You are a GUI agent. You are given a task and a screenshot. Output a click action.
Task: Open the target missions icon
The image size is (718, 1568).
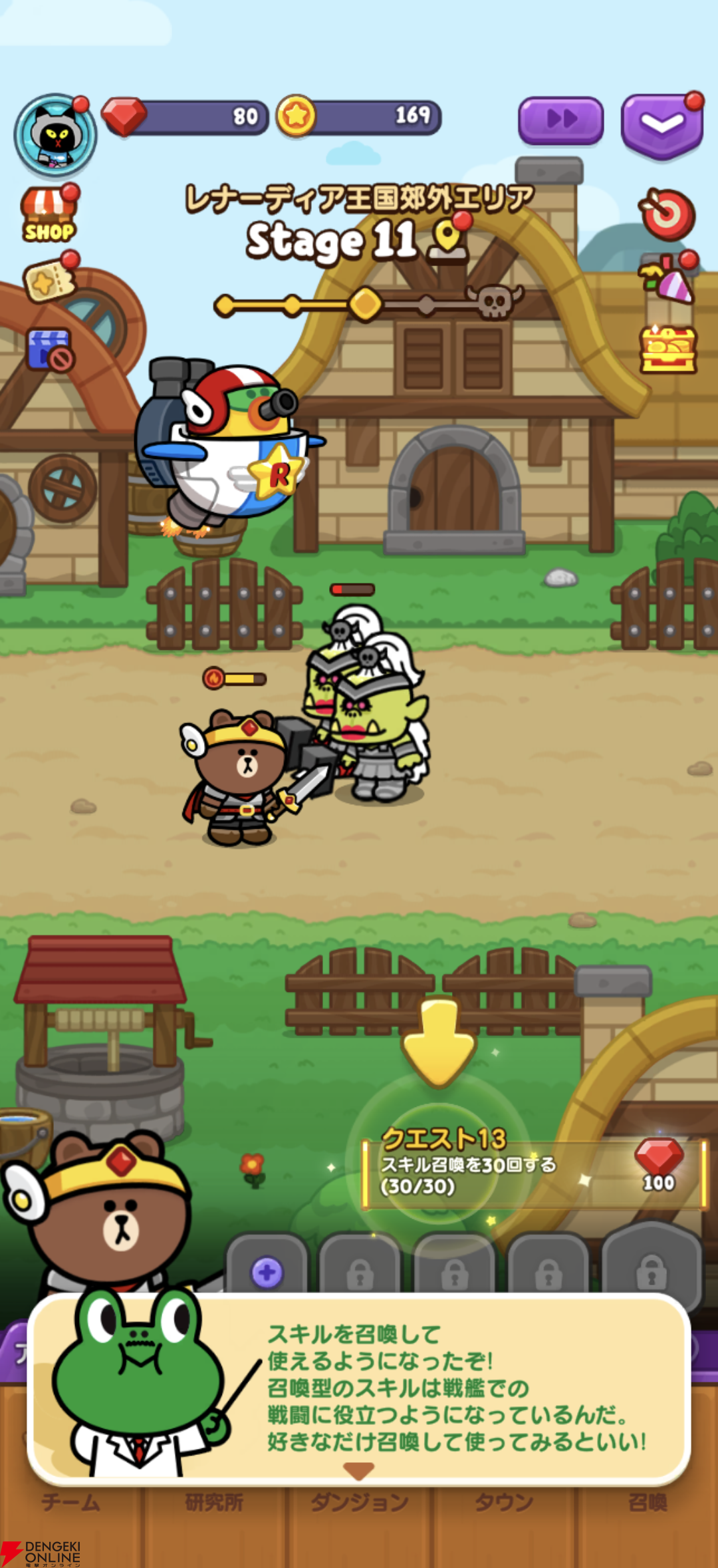667,214
